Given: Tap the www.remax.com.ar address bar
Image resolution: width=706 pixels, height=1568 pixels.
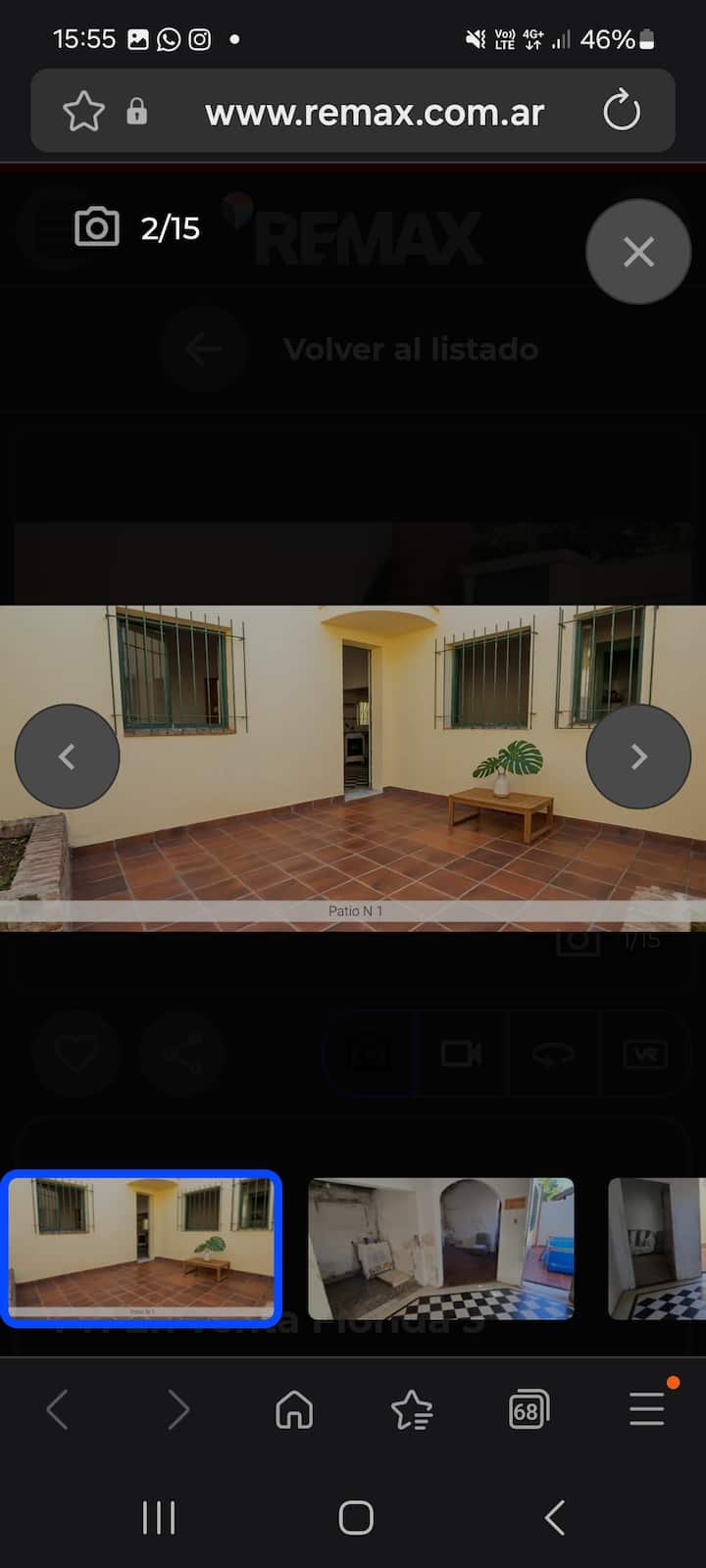Looking at the screenshot, I should 374,113.
